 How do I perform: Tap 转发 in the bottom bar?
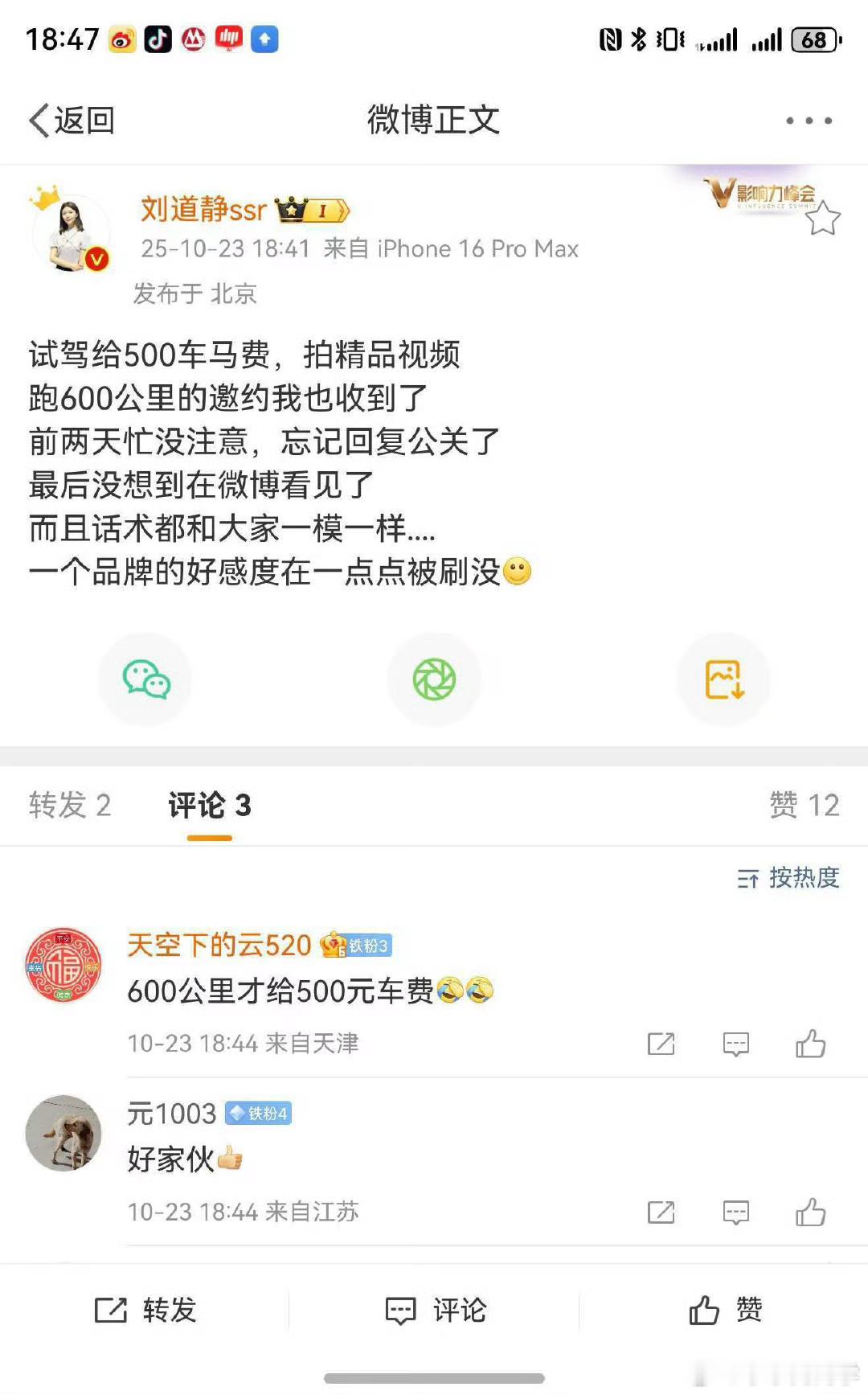click(145, 1311)
